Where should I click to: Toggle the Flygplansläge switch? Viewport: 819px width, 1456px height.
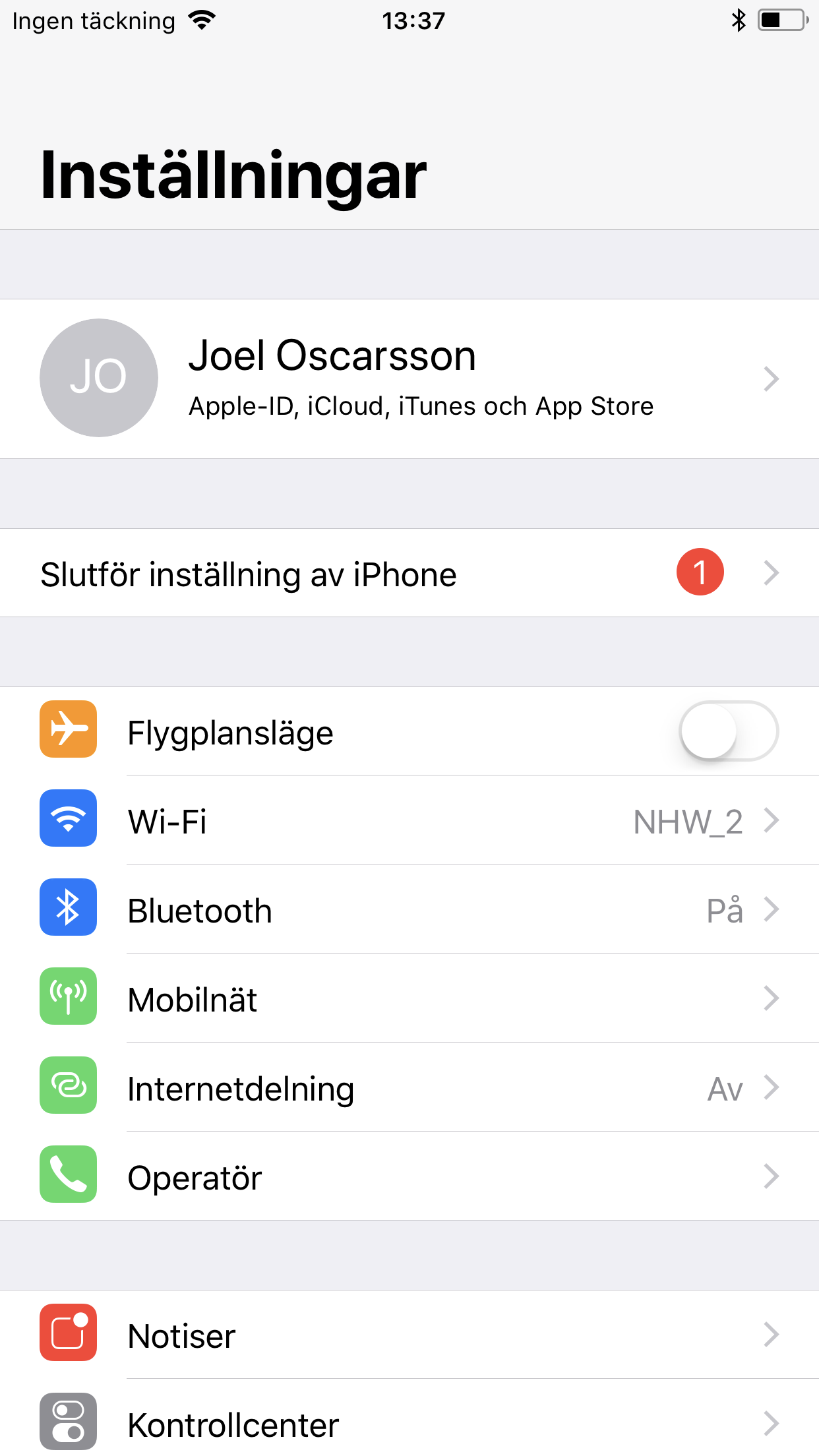coord(729,731)
